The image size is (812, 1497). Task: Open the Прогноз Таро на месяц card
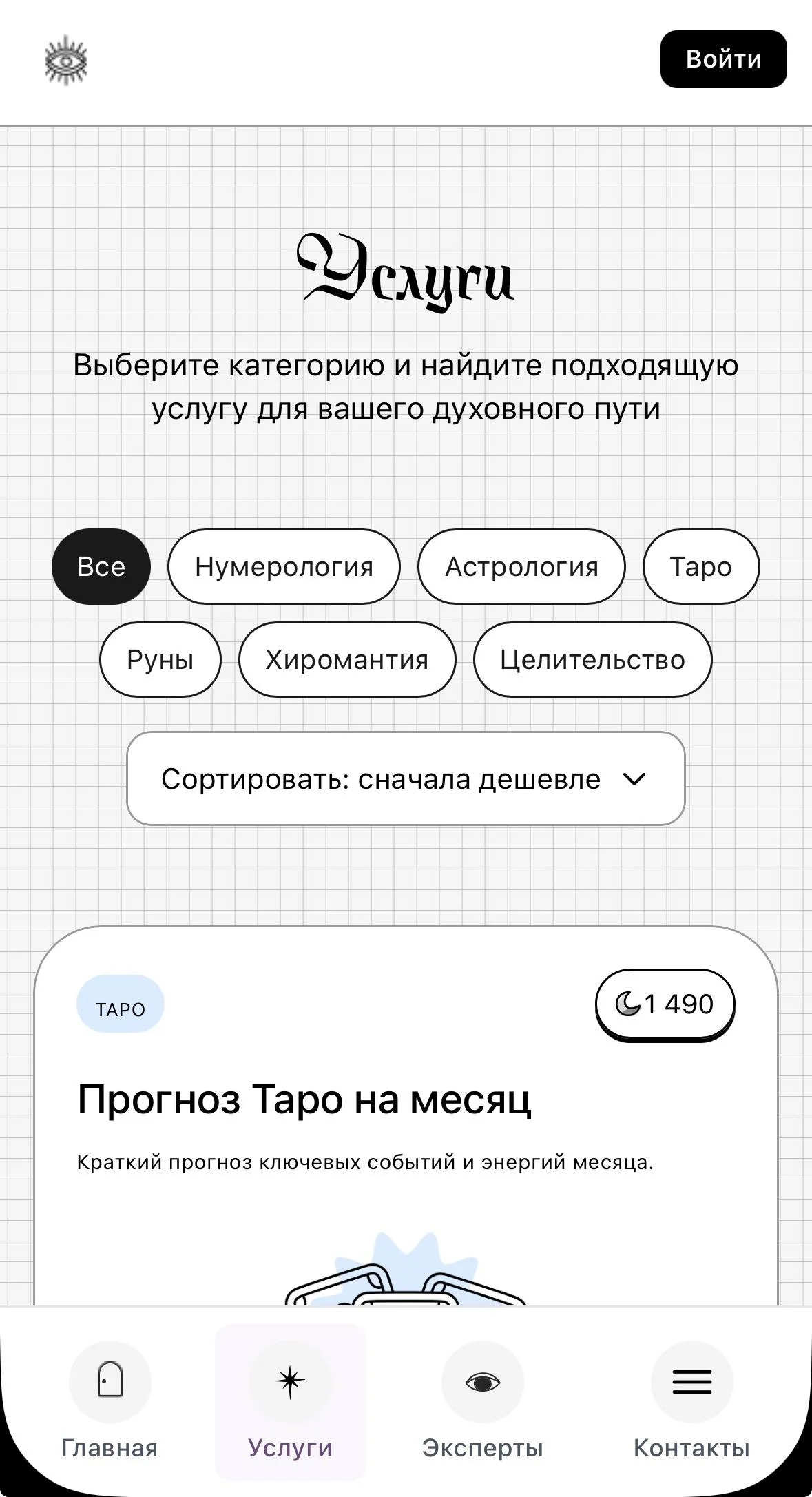pyautogui.click(x=304, y=1099)
